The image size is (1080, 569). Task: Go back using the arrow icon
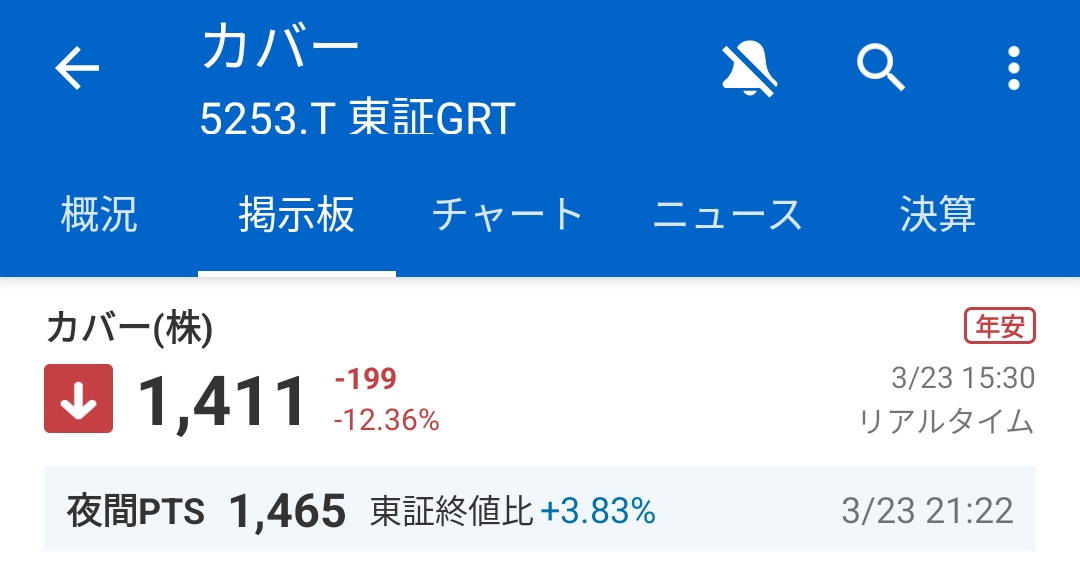77,68
